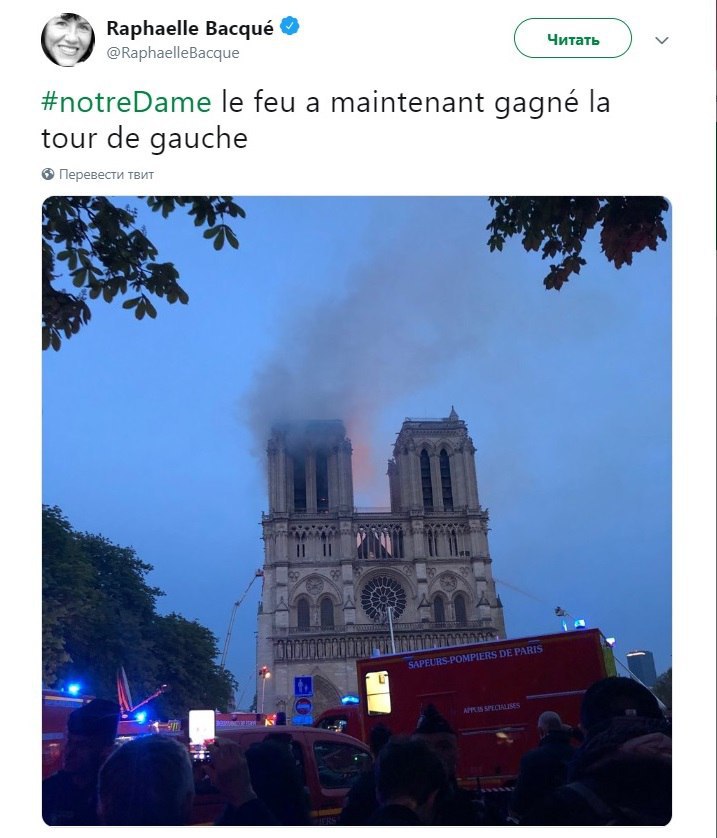Open the @RaphaelleBacque handle
Image resolution: width=717 pixels, height=838 pixels.
173,53
